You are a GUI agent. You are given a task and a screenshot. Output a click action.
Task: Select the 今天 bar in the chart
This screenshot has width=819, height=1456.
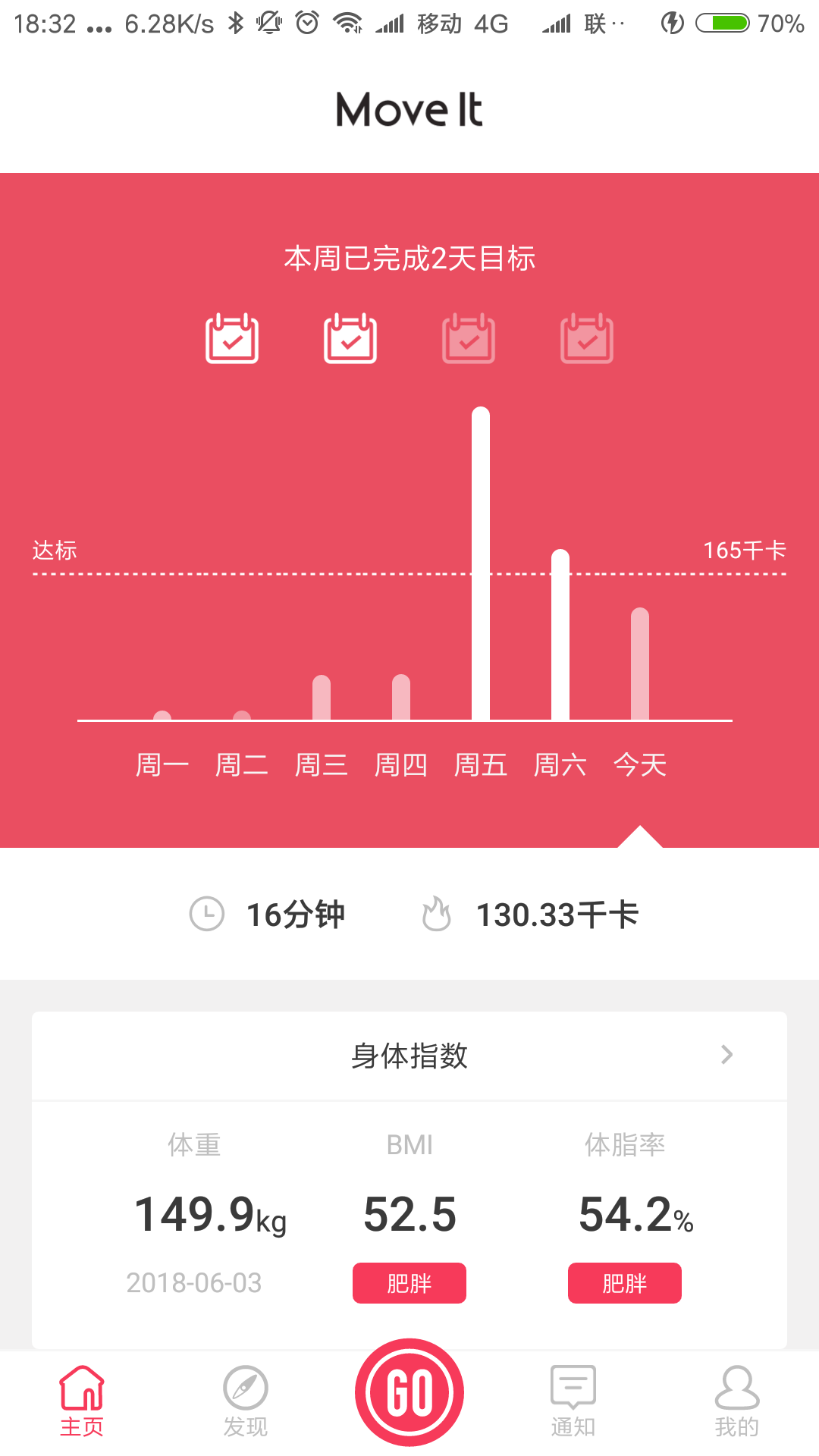click(x=640, y=664)
